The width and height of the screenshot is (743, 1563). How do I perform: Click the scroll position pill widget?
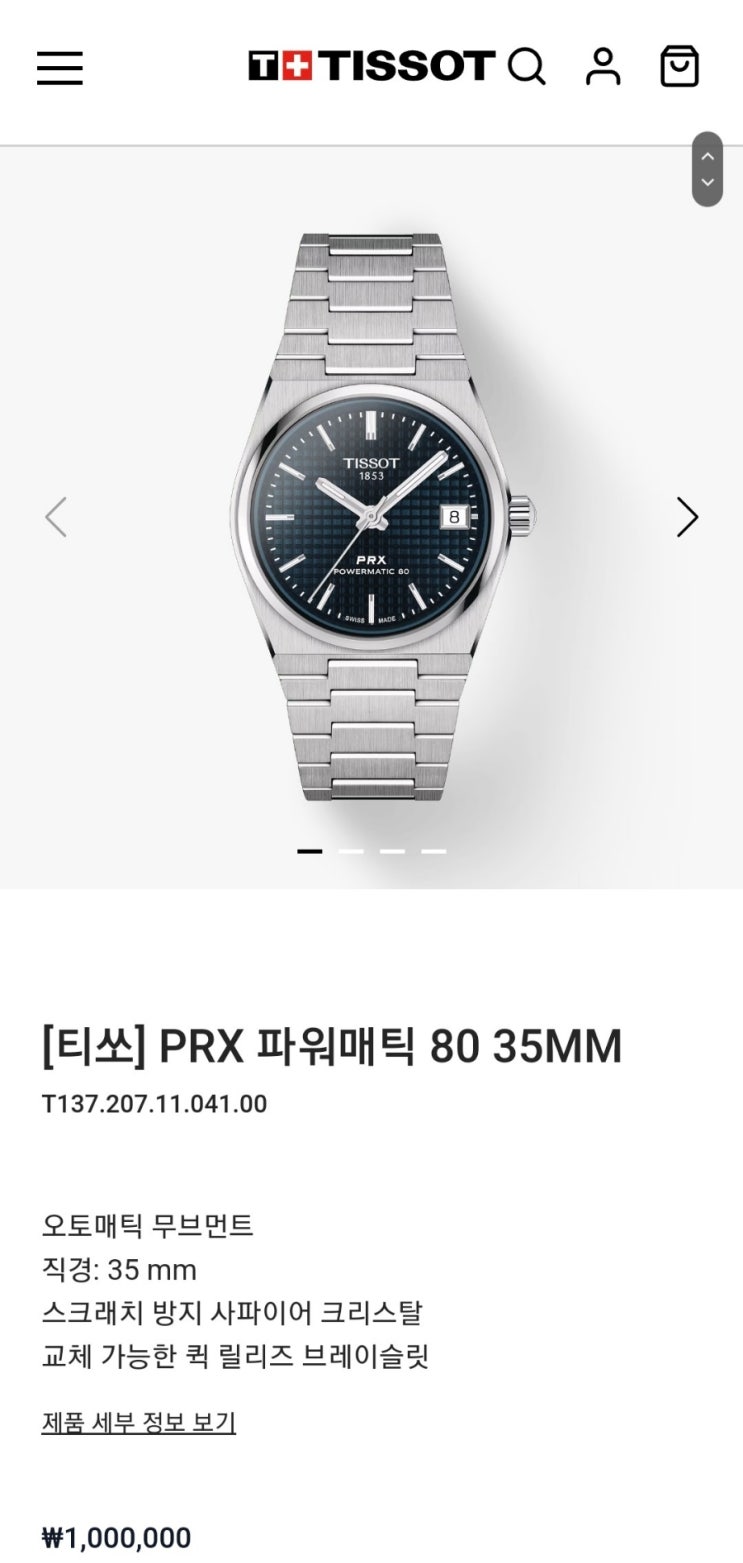[708, 170]
